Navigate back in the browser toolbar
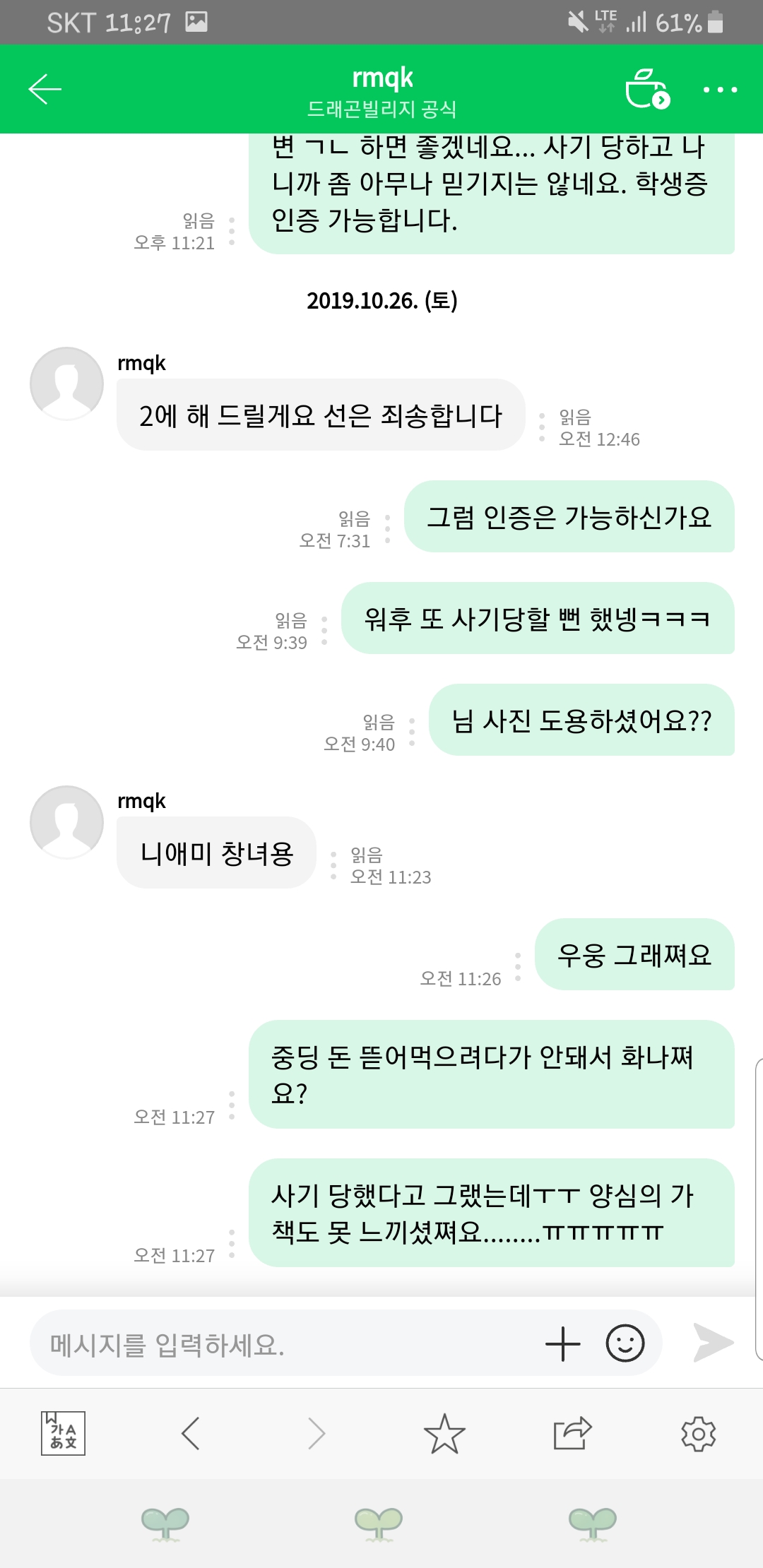Image resolution: width=763 pixels, height=1568 pixels. click(x=191, y=1434)
